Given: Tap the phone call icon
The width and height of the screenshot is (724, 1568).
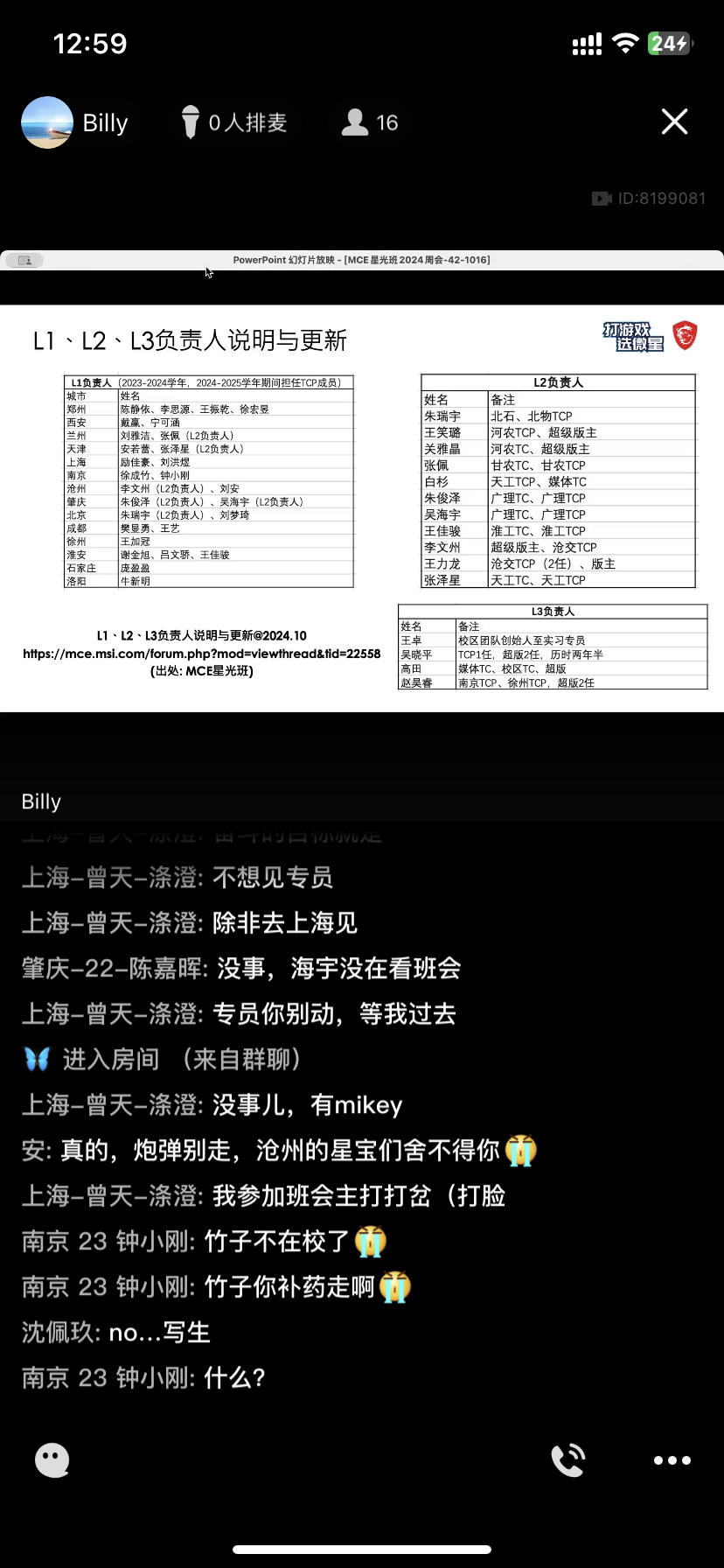Looking at the screenshot, I should pos(567,1459).
